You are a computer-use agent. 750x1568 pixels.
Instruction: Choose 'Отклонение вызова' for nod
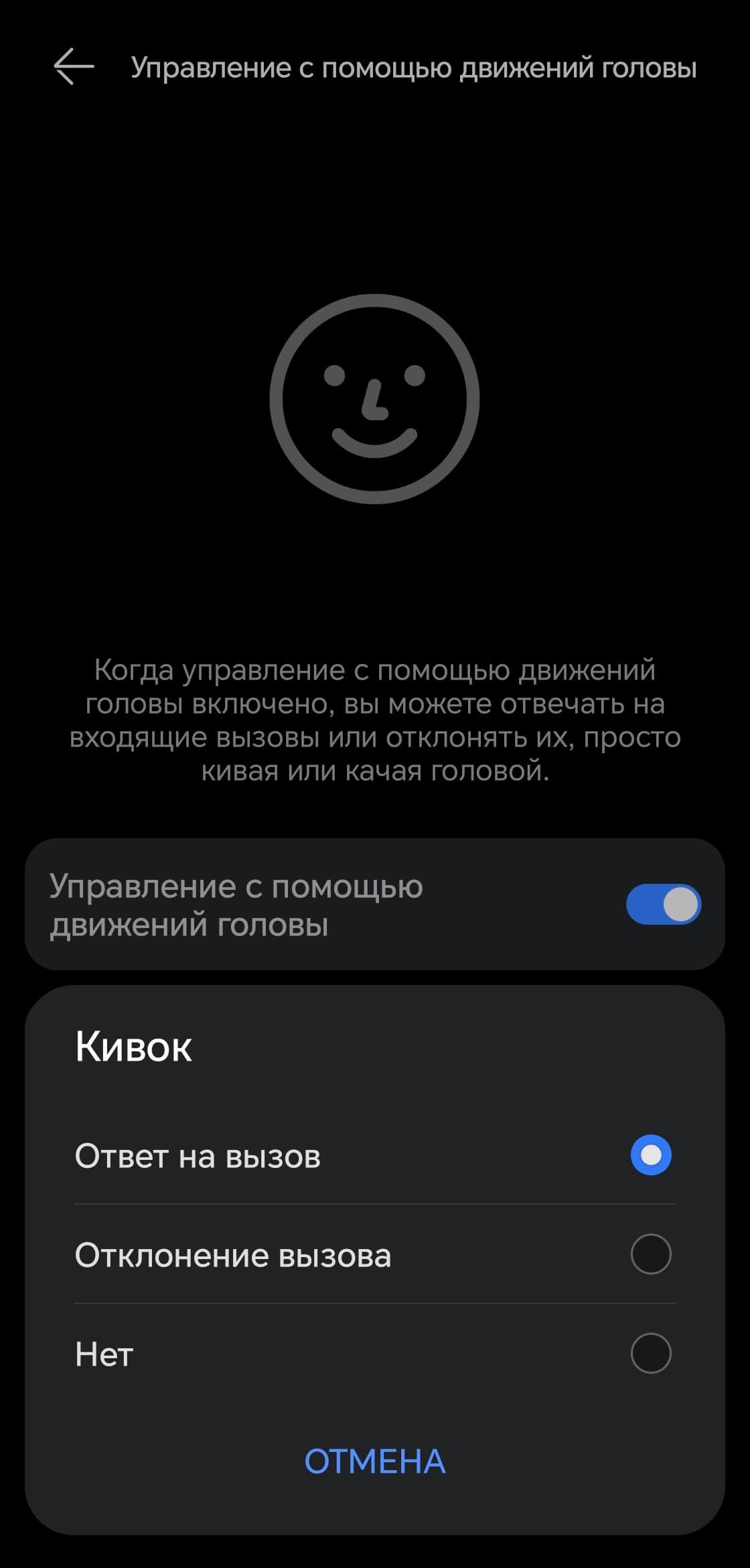pyautogui.click(x=650, y=1254)
